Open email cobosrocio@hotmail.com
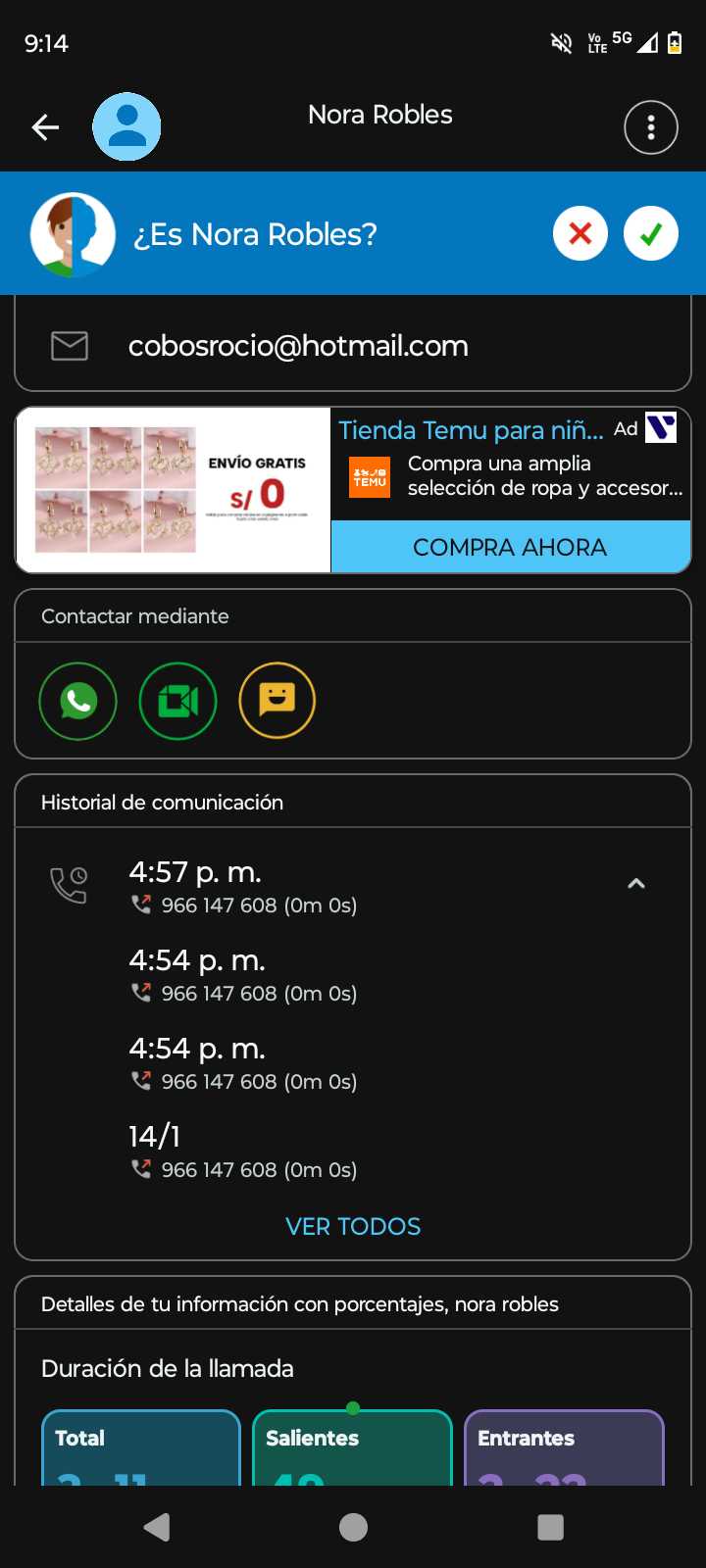This screenshot has width=706, height=1568. coord(298,346)
